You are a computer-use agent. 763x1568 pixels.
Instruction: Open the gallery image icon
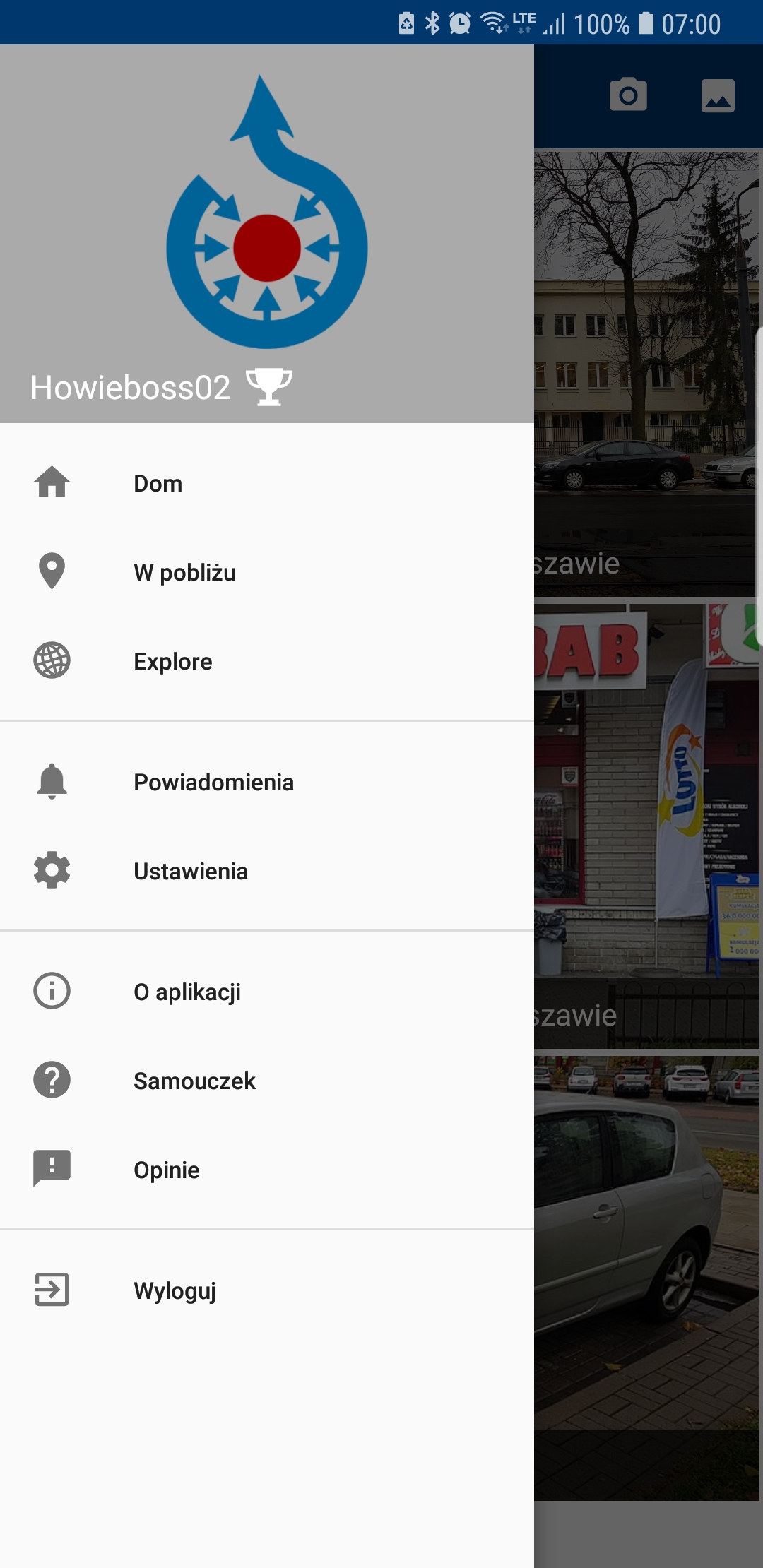coord(718,95)
